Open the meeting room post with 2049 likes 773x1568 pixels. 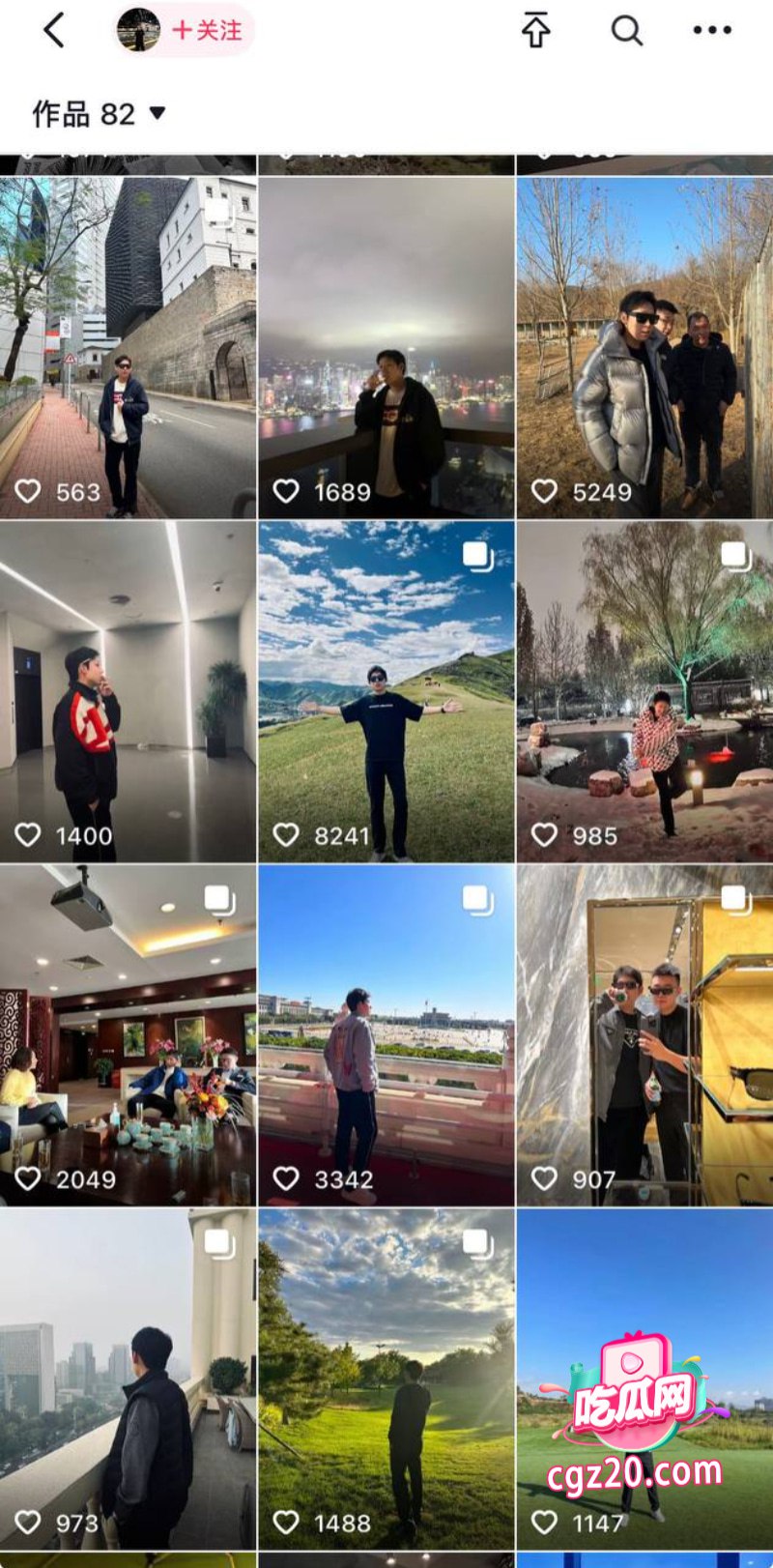click(x=128, y=1035)
